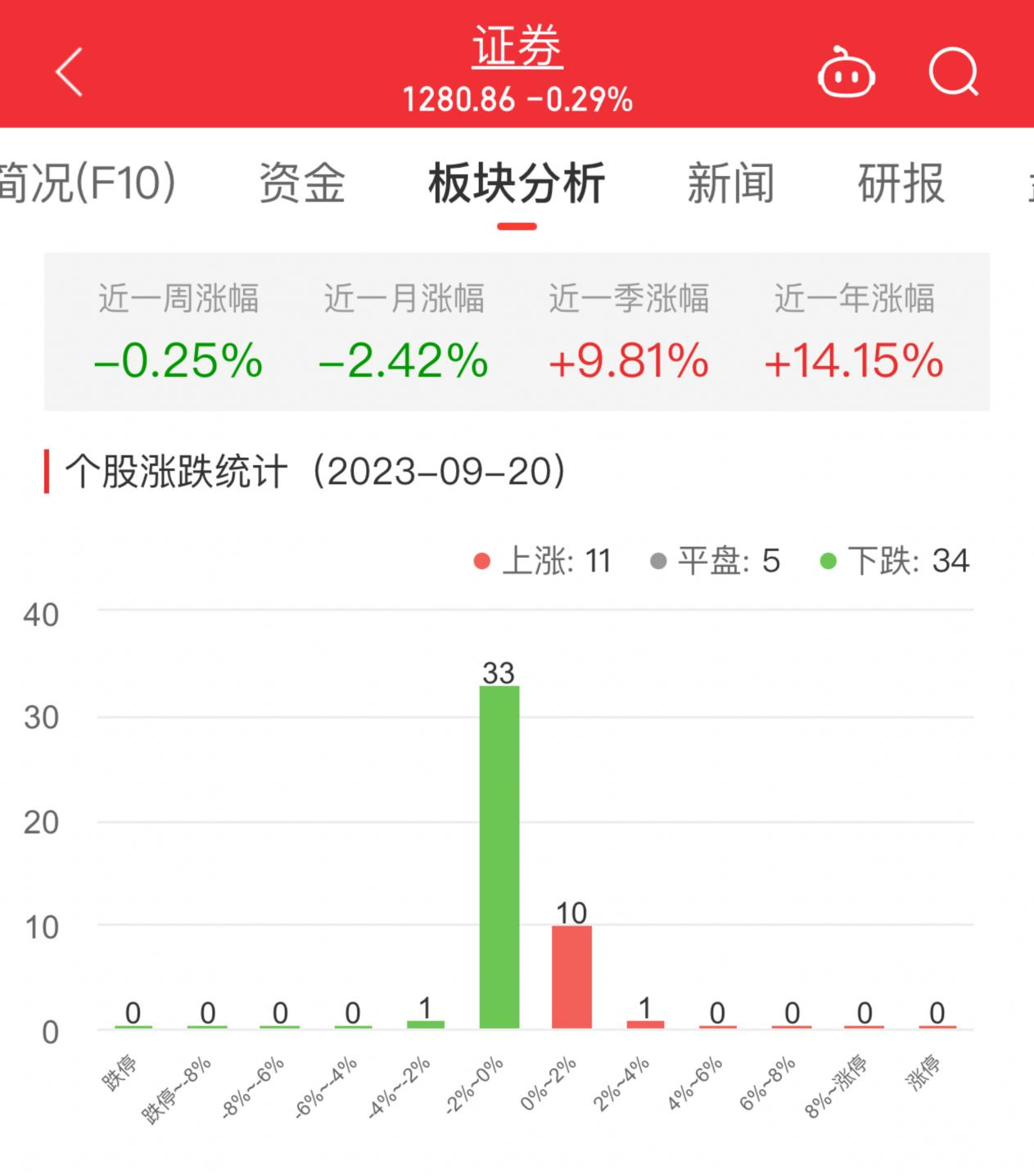This screenshot has height=1176, width=1034.
Task: Switch to the 研报 tab
Action: (x=901, y=183)
